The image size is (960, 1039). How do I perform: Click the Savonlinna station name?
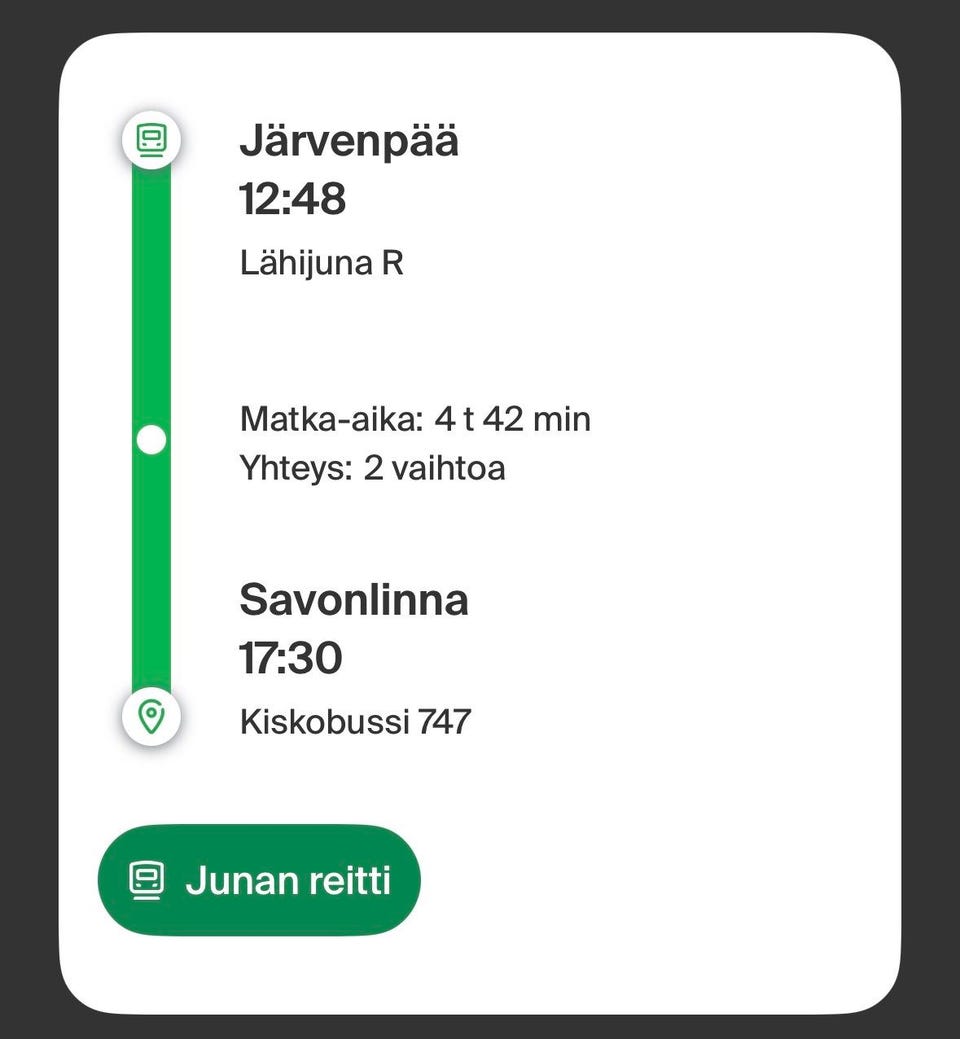point(354,600)
